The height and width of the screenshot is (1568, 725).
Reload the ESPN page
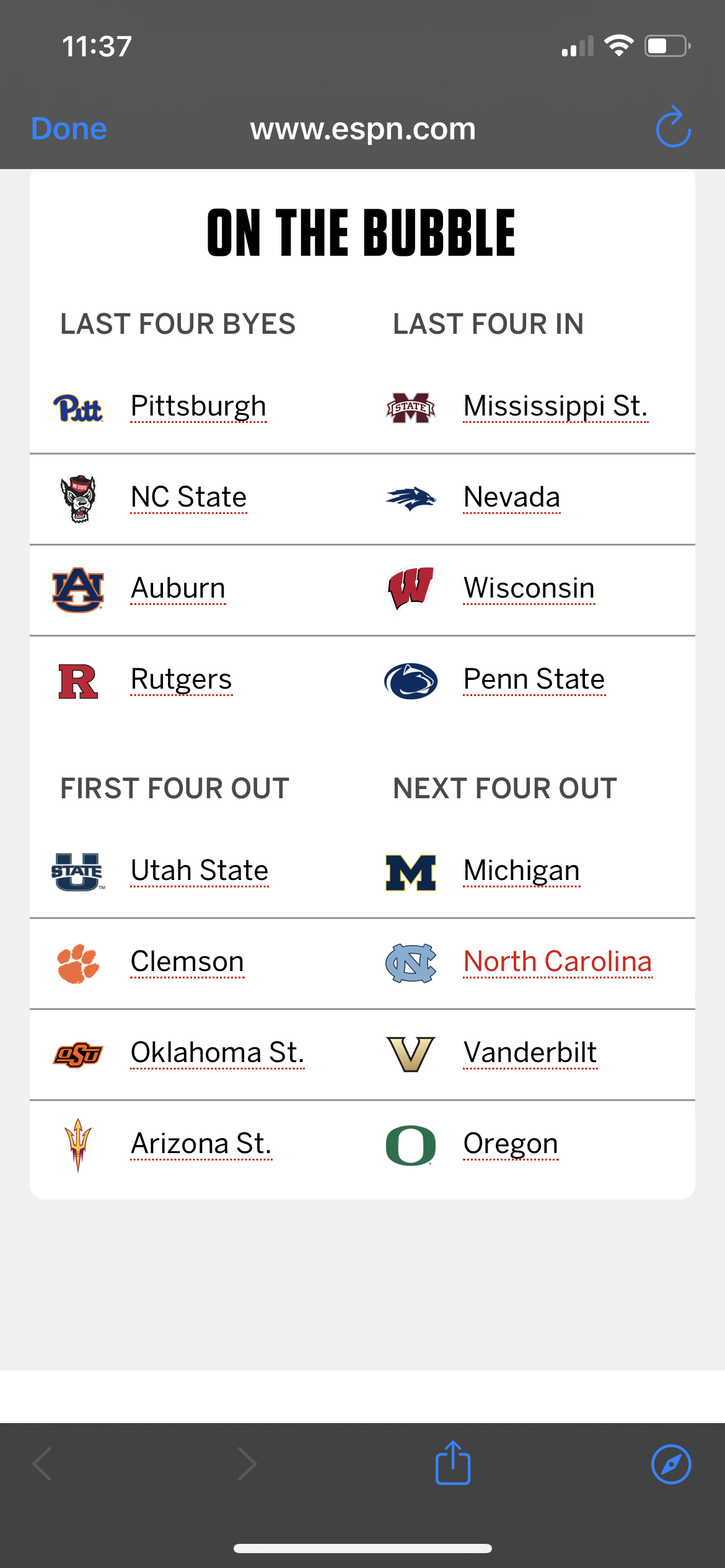click(674, 127)
